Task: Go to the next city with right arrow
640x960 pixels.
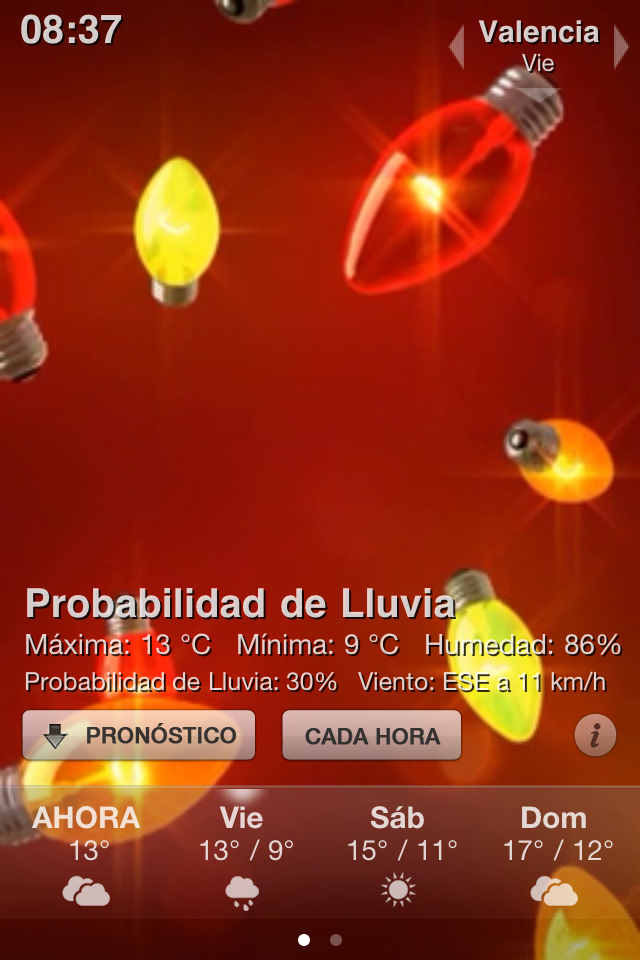Action: pos(621,47)
